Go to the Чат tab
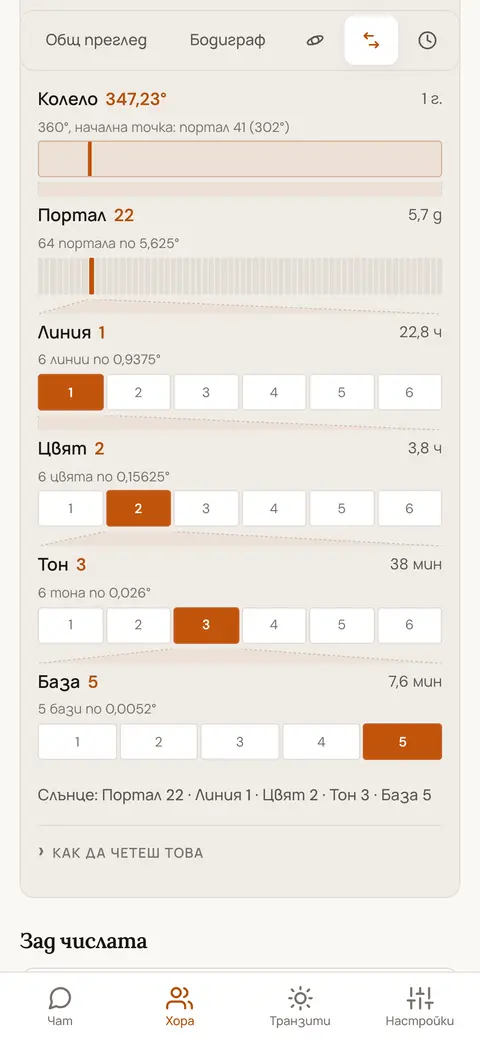Image resolution: width=480 pixels, height=1041 pixels. [60, 1006]
